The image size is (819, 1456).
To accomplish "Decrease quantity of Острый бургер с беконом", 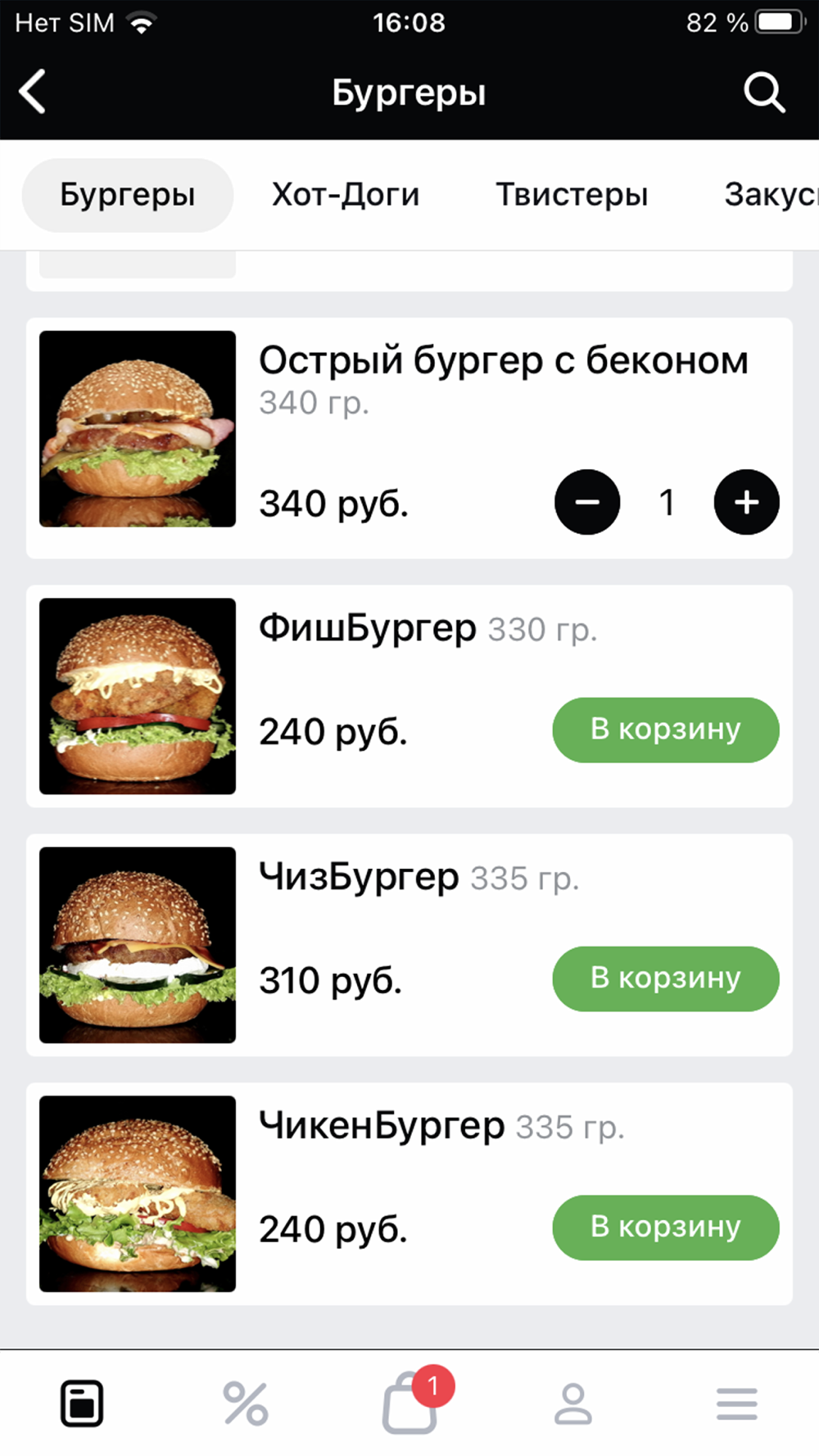I will tap(587, 502).
